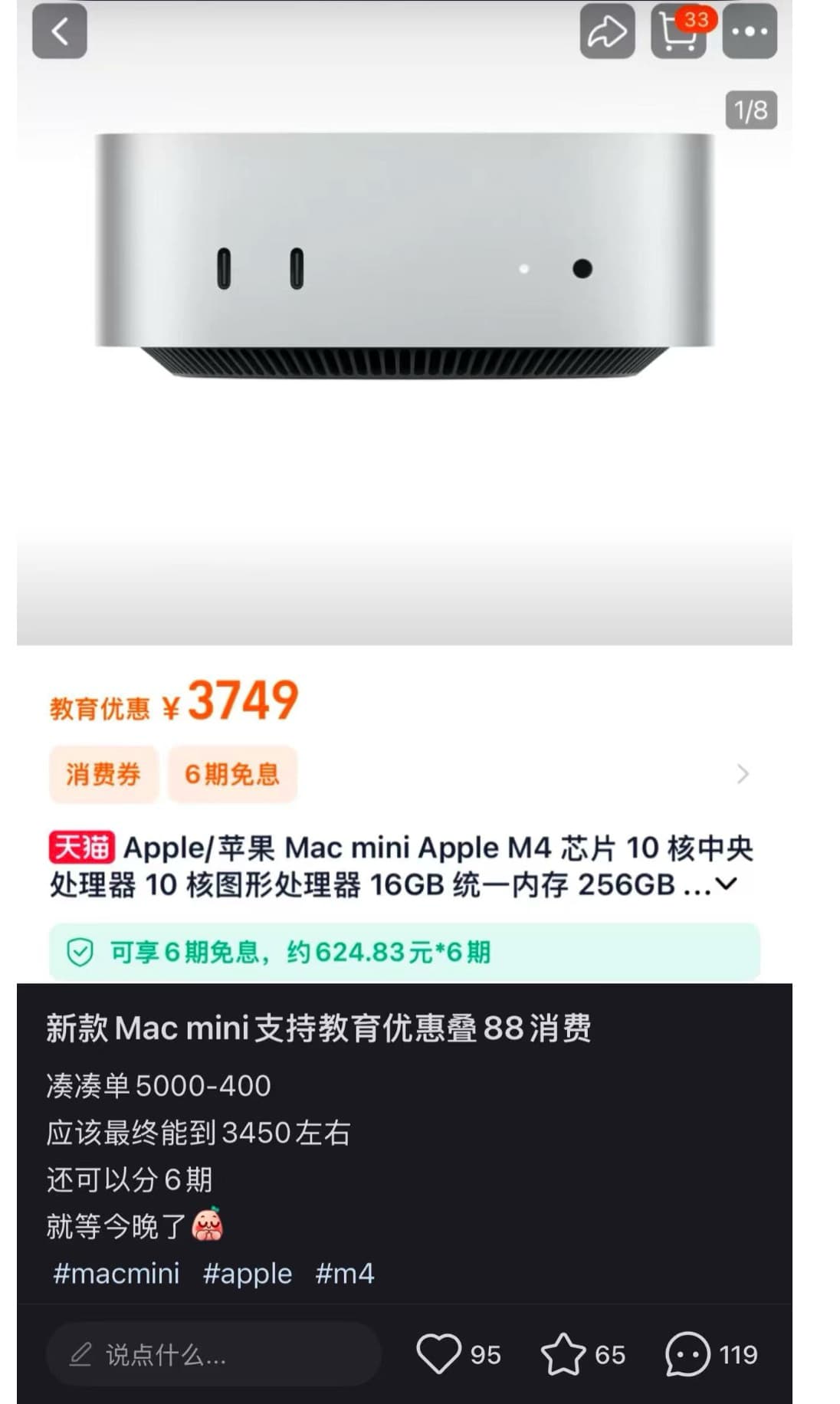Add this post to favorites via the star

563,1353
